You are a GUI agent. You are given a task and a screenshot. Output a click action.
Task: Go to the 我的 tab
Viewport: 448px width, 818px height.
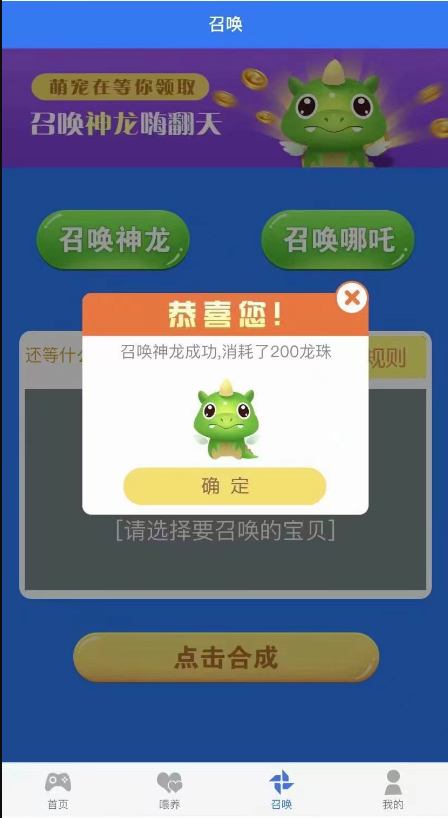pos(393,790)
